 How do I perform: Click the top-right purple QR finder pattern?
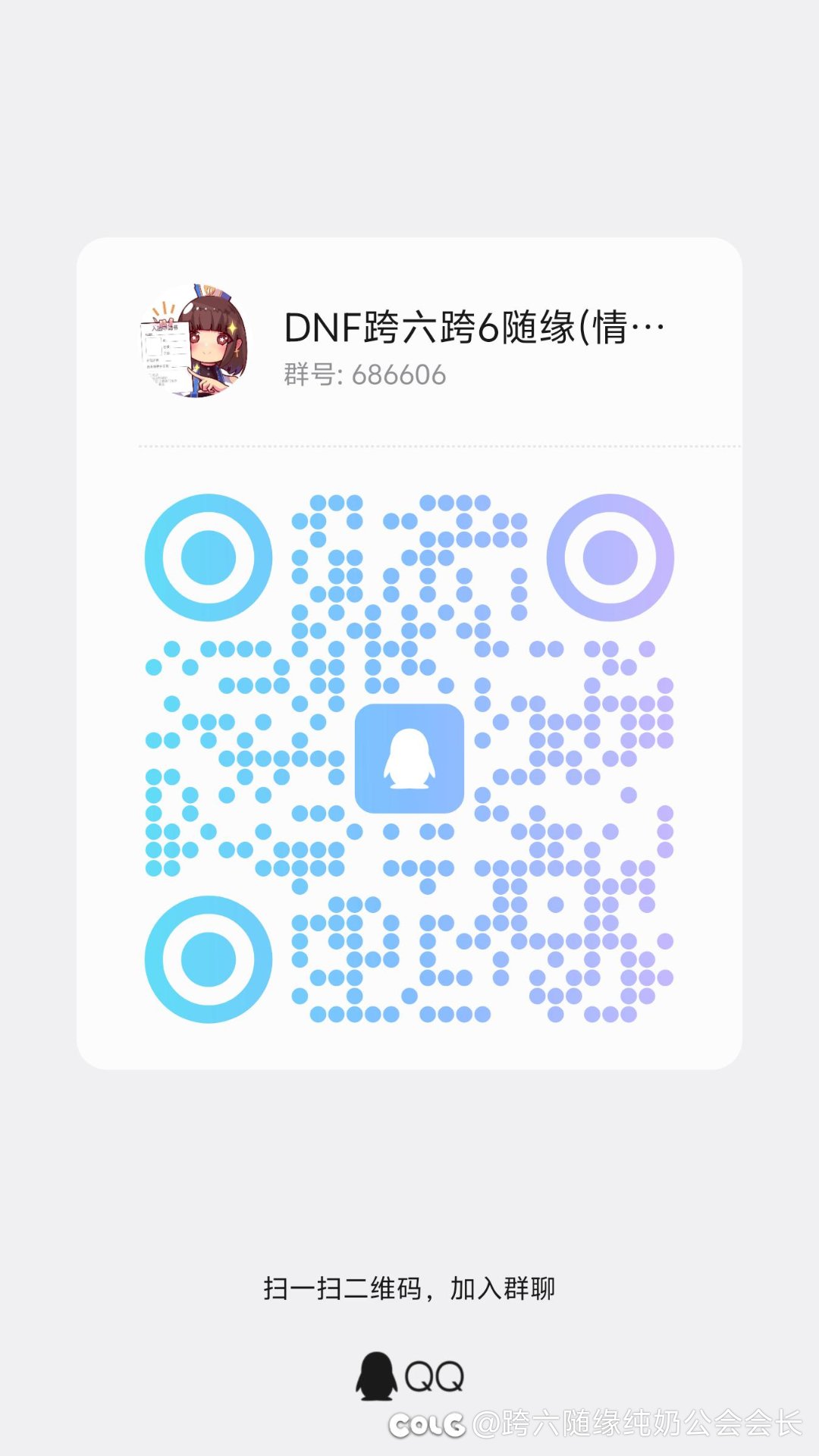click(611, 557)
